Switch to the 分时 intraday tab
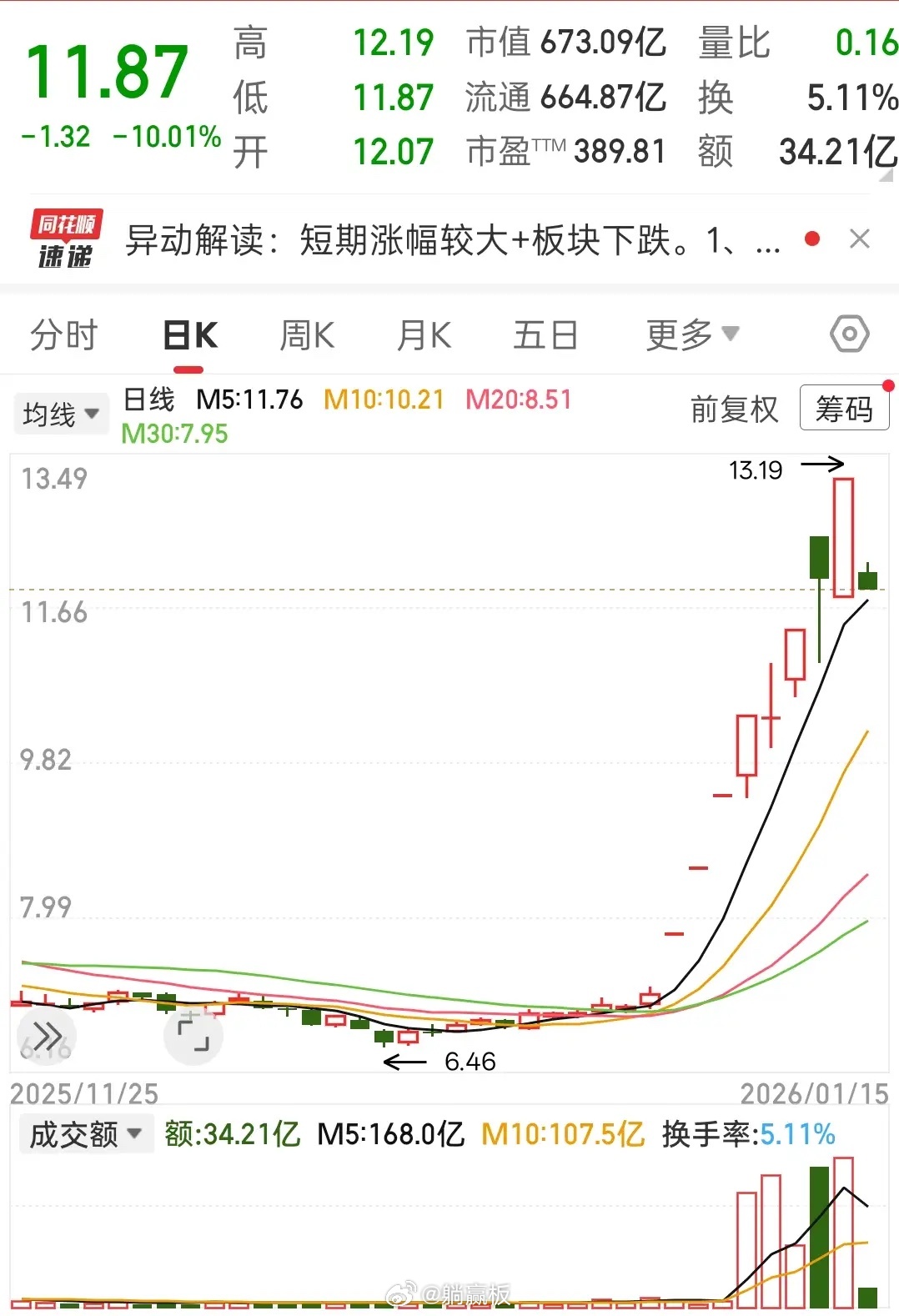This screenshot has height=1316, width=899. coord(63,334)
